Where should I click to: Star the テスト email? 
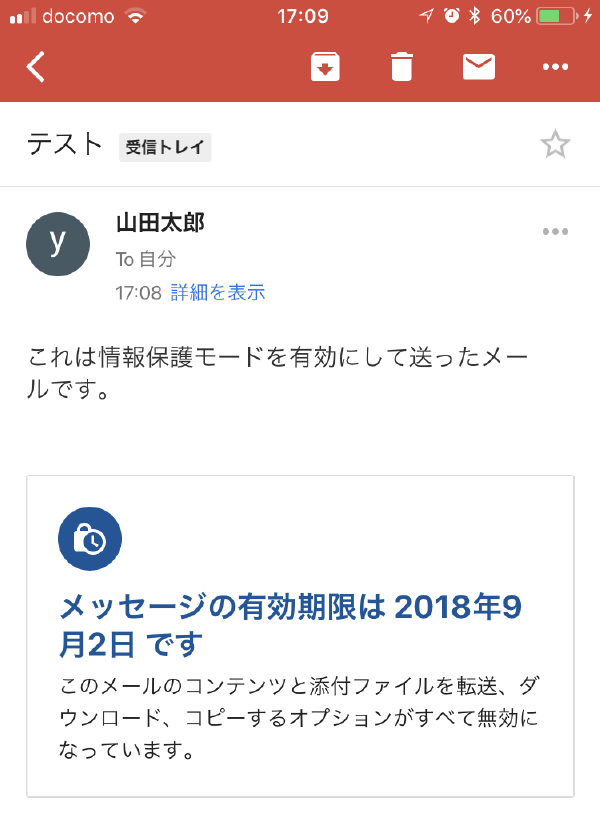pyautogui.click(x=555, y=145)
